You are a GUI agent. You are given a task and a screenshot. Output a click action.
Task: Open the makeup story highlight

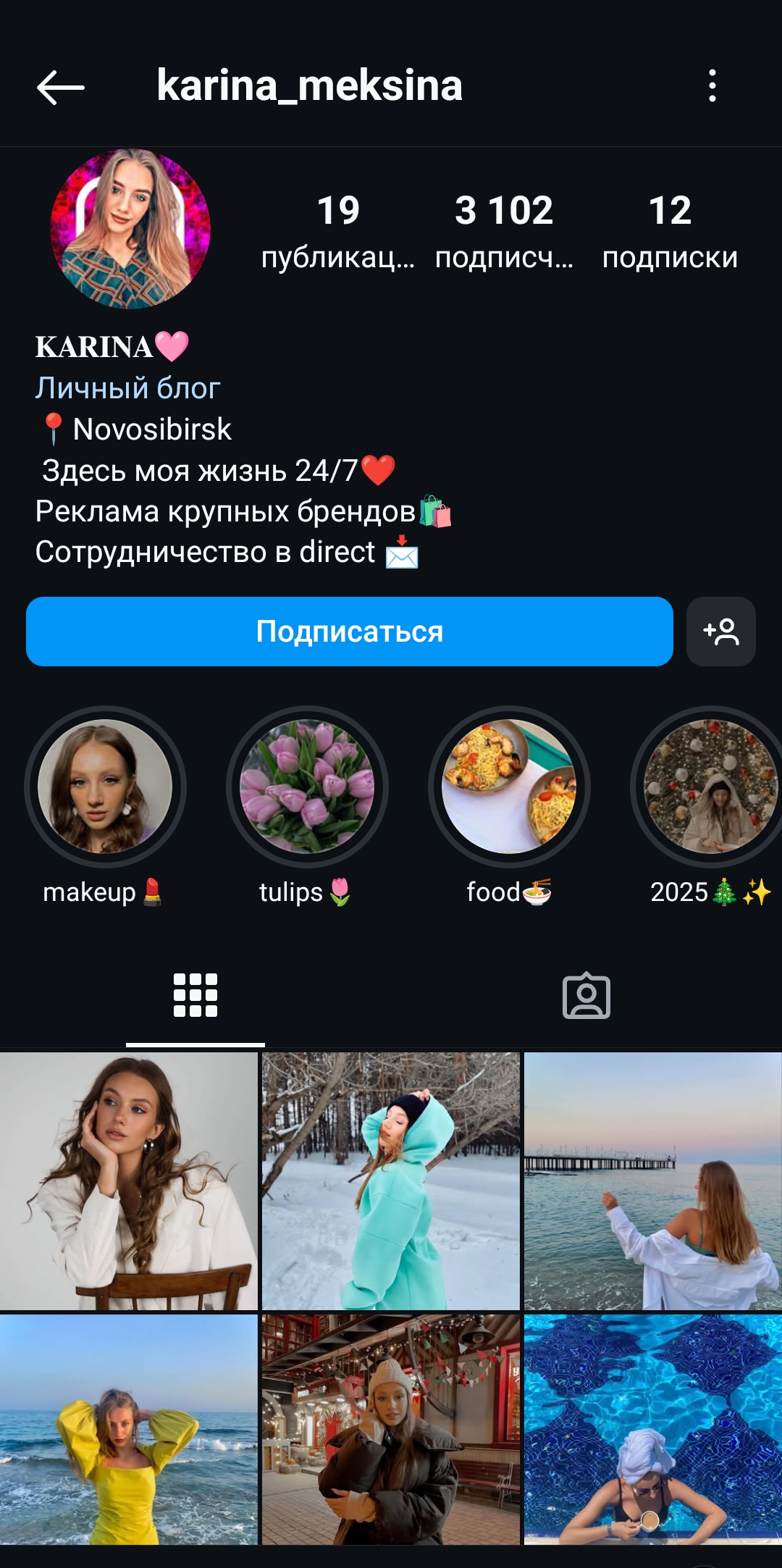click(x=105, y=787)
